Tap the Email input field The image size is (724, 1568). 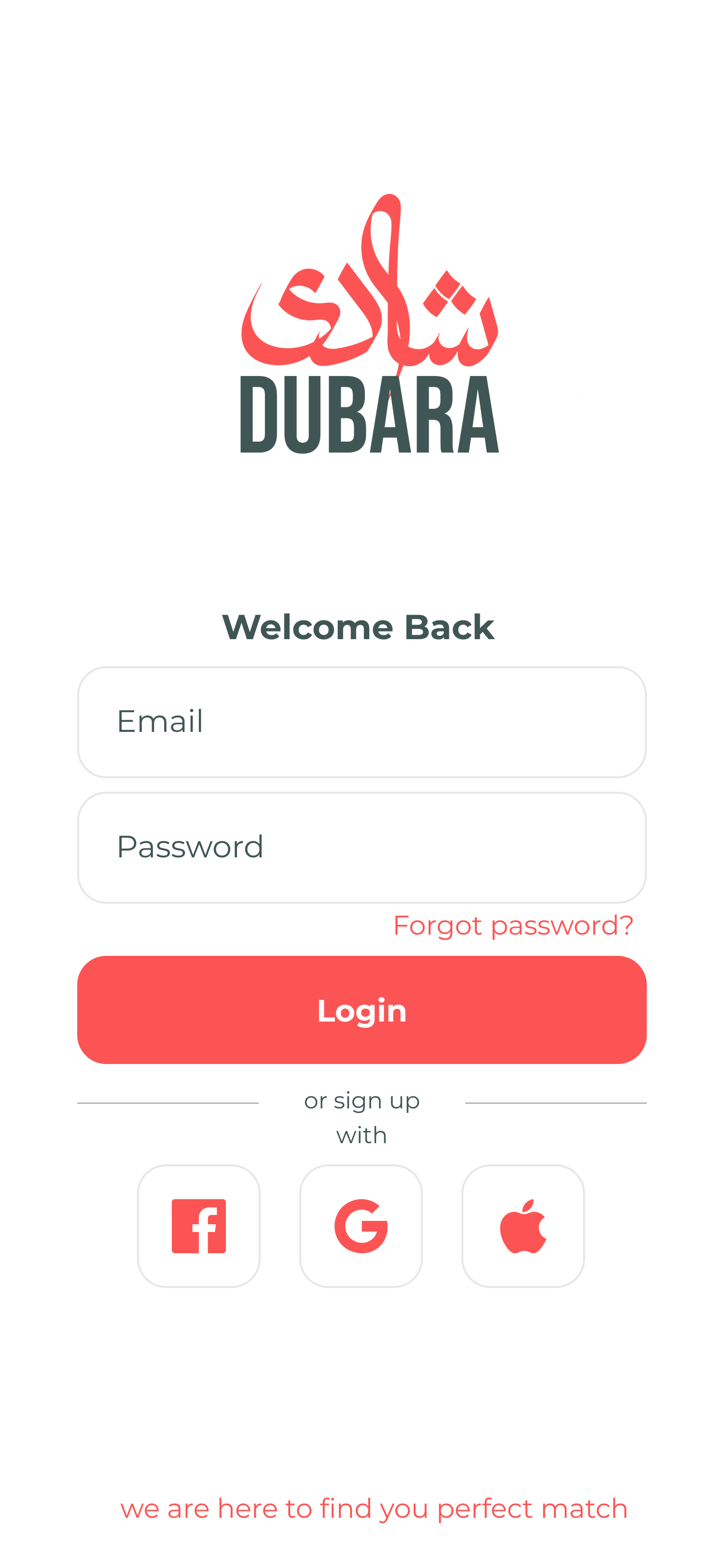[362, 722]
